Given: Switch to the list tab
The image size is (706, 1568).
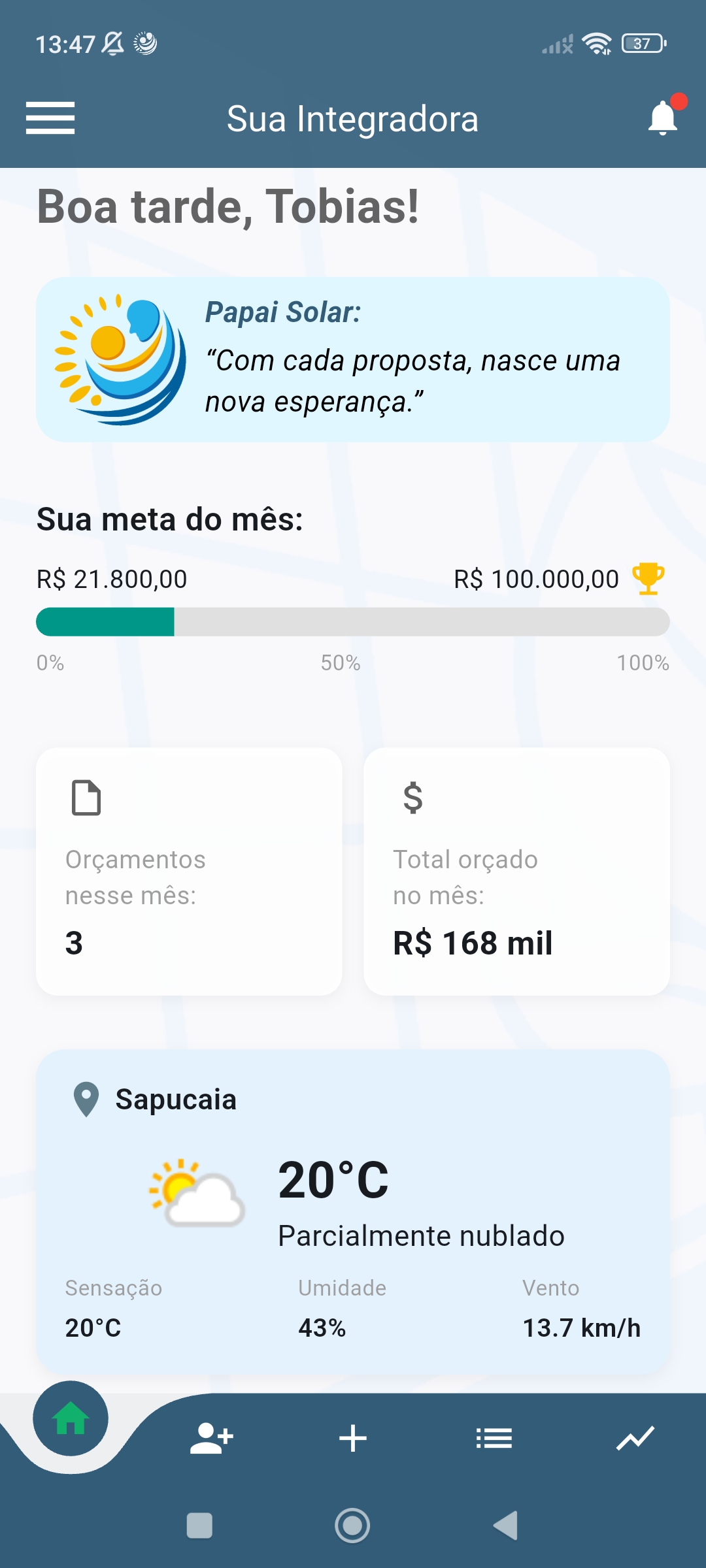Looking at the screenshot, I should (494, 1438).
